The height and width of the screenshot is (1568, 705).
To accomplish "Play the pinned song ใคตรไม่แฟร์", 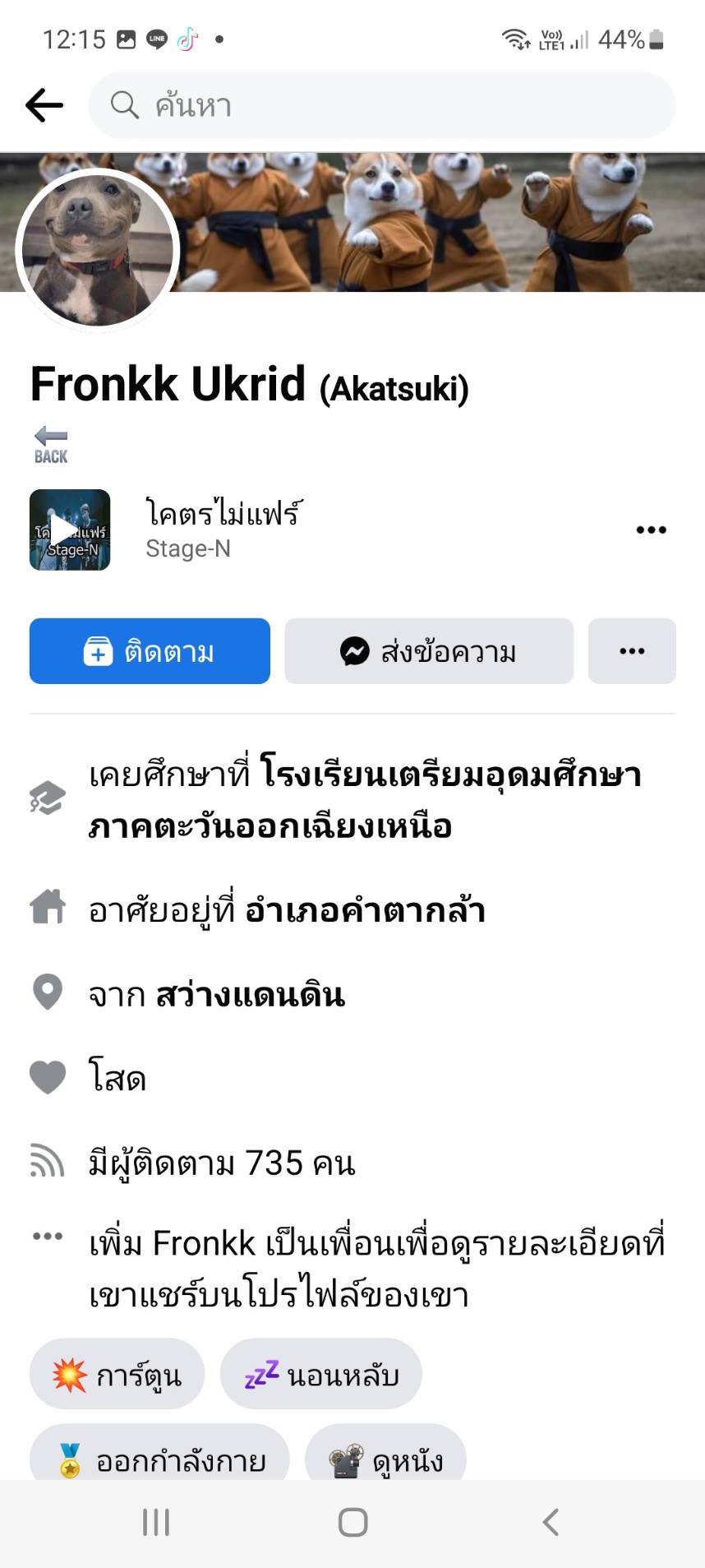I will tap(70, 530).
